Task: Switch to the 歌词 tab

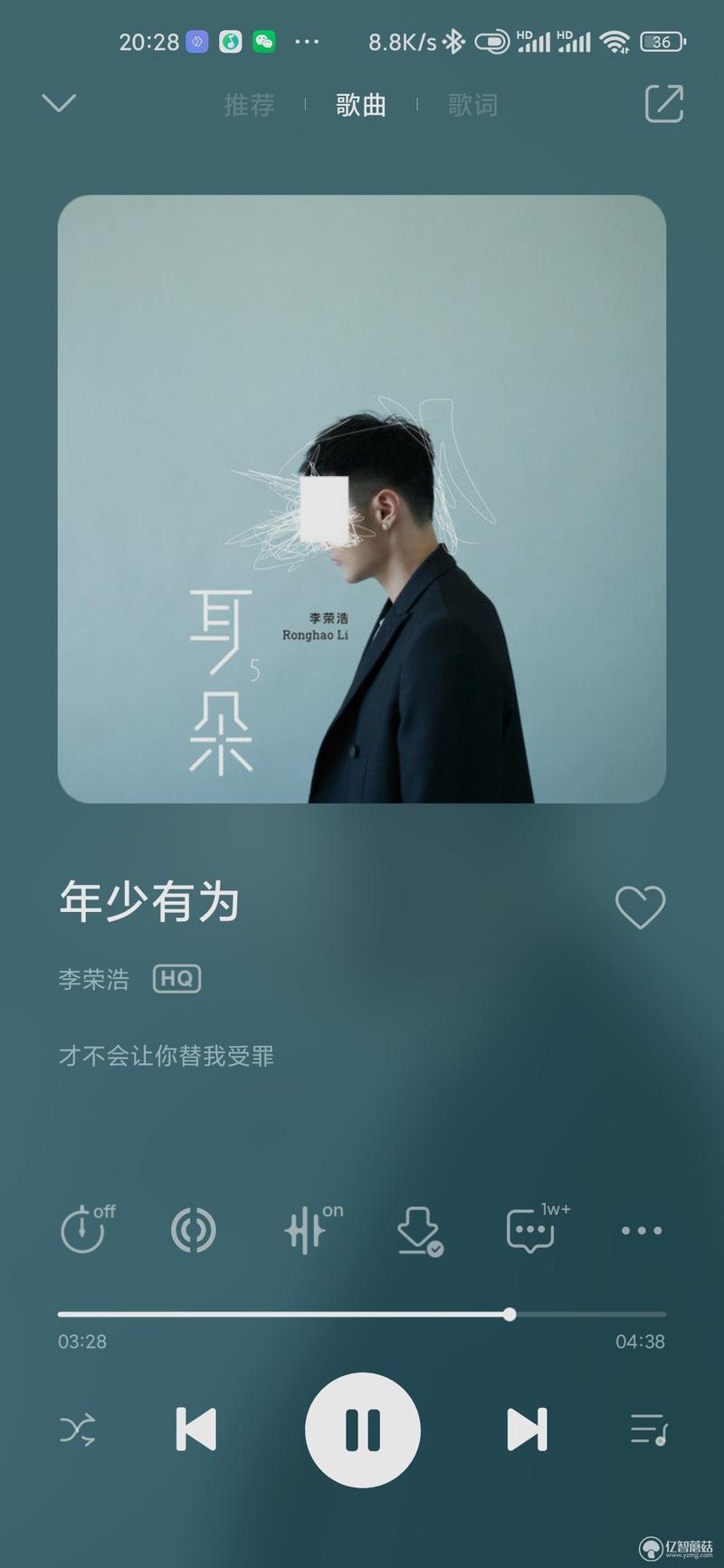Action: click(x=472, y=105)
